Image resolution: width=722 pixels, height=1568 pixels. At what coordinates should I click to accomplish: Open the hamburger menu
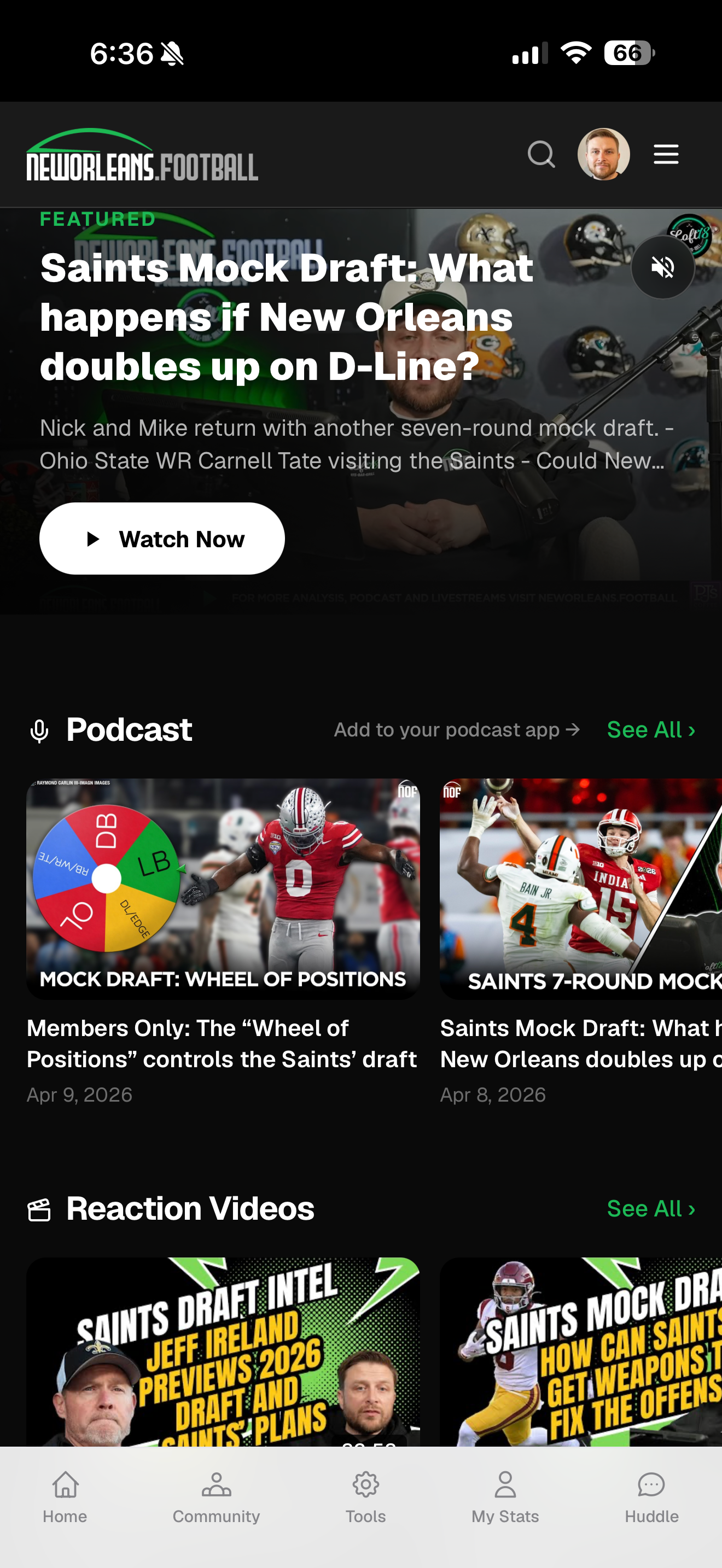[x=666, y=155]
